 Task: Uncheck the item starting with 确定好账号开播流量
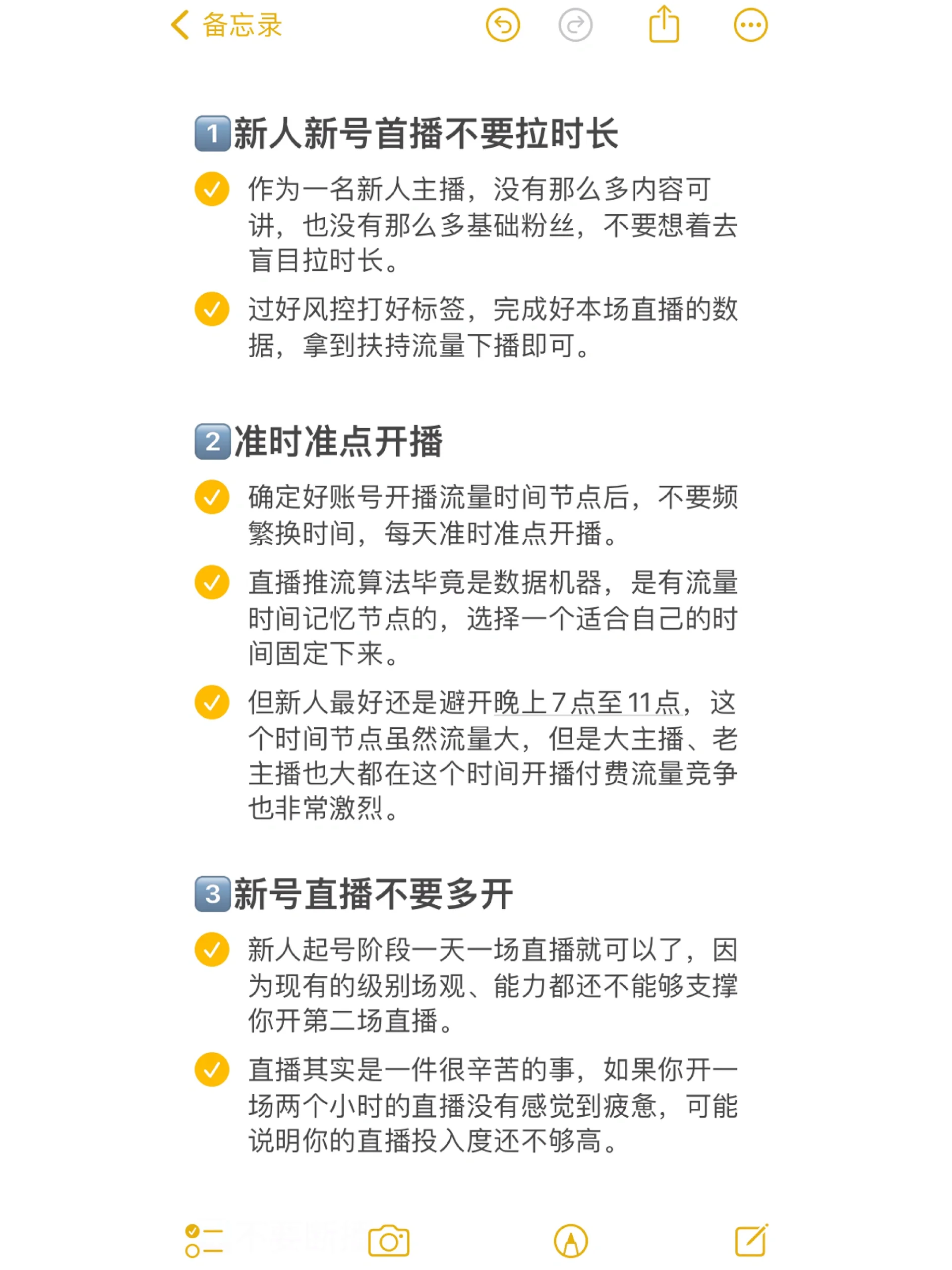[212, 497]
